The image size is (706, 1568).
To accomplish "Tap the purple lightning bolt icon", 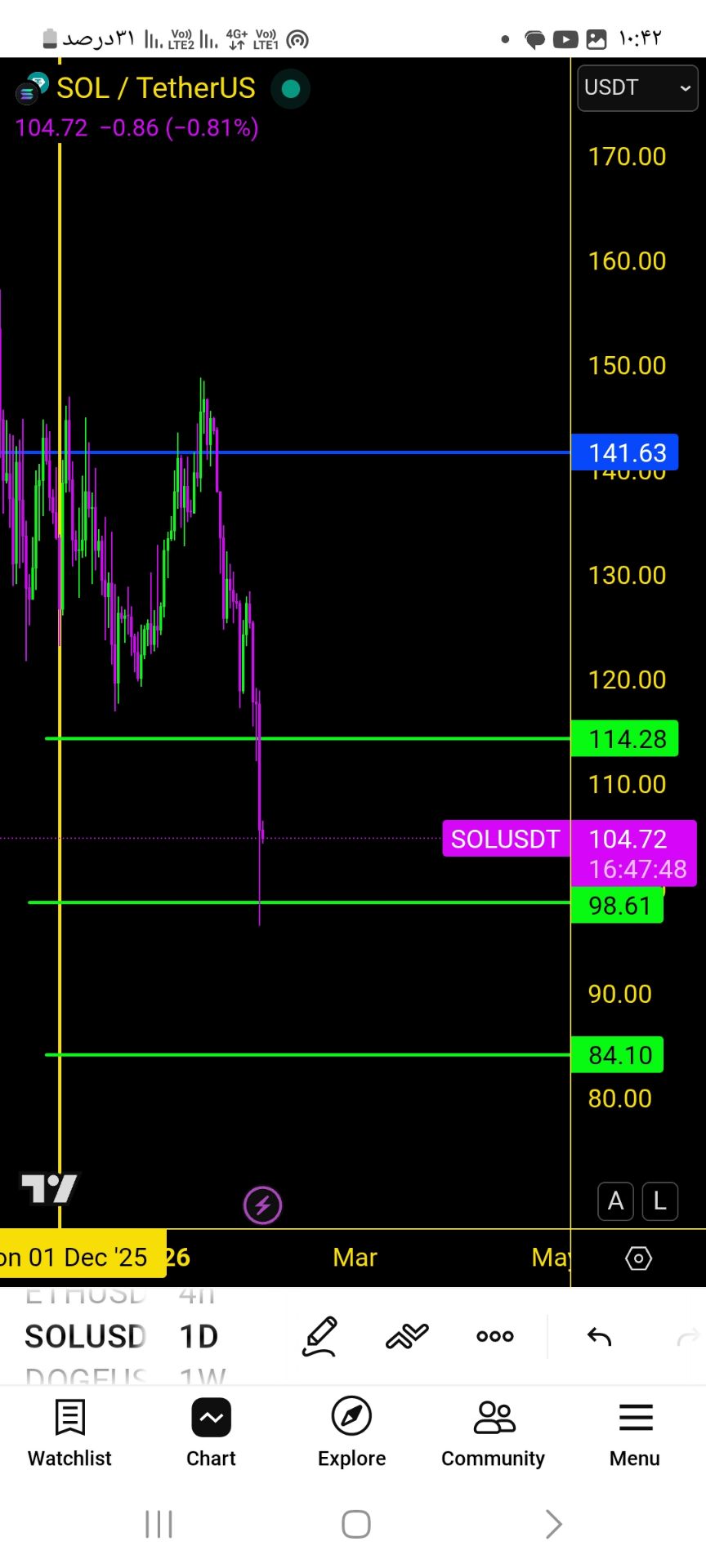I will tap(262, 1205).
